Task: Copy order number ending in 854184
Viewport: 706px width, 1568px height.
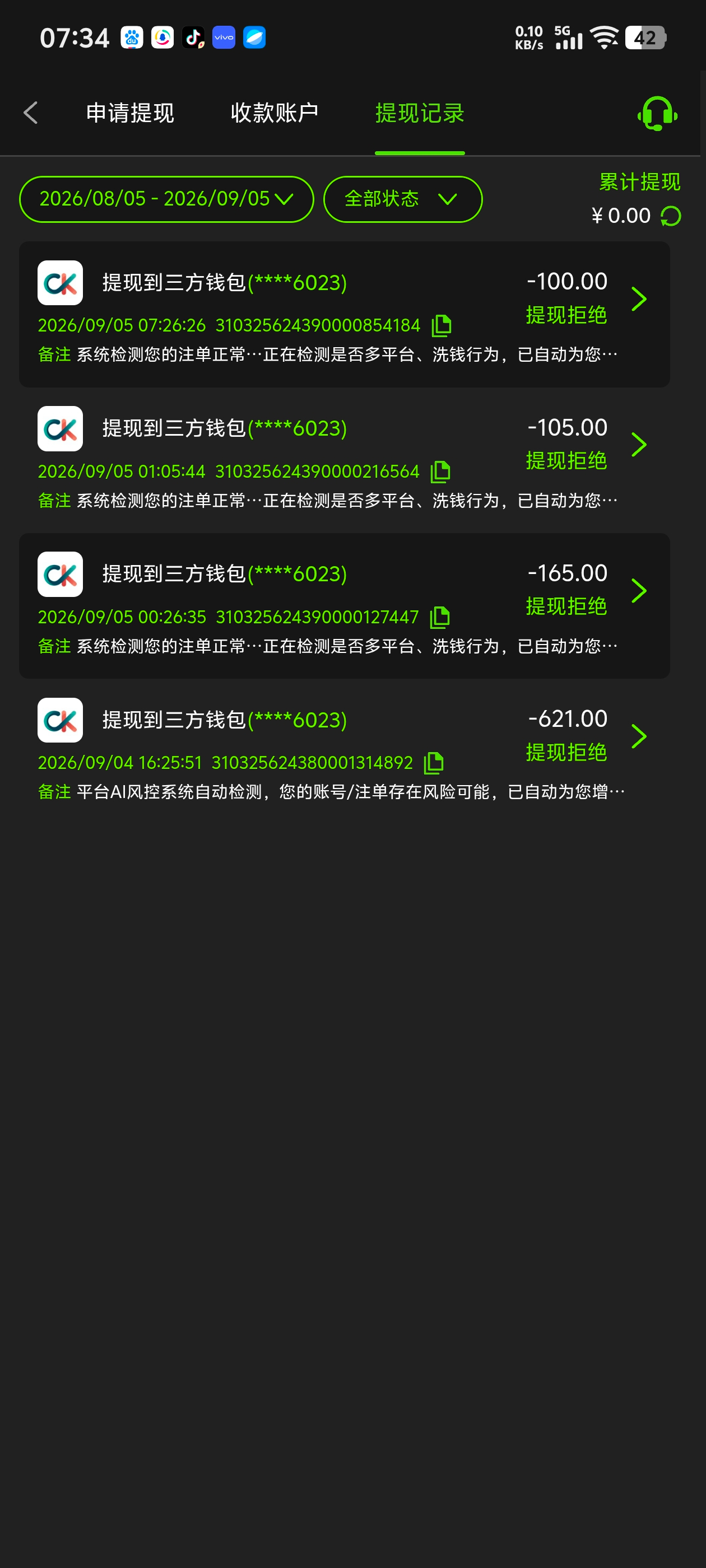Action: [441, 326]
